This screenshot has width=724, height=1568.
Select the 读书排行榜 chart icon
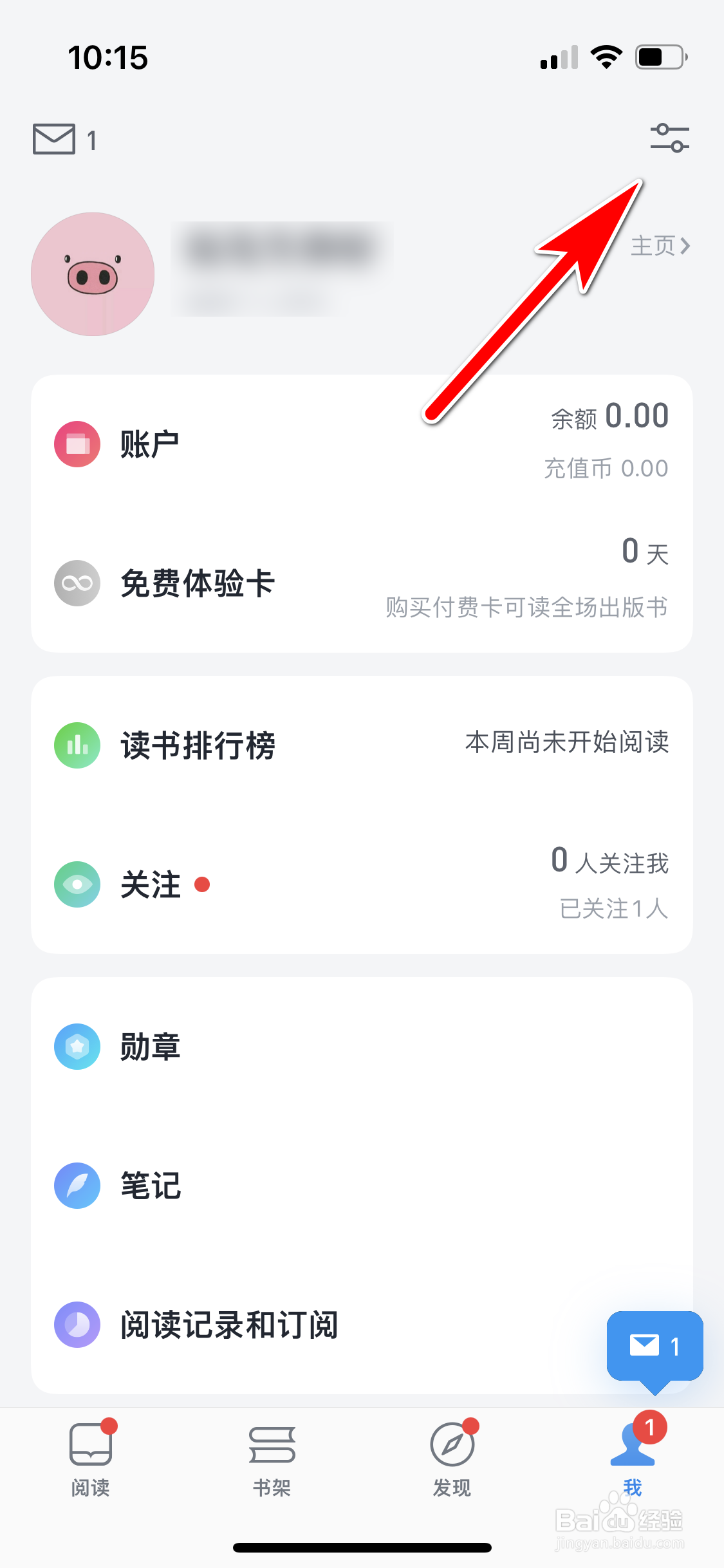[77, 745]
